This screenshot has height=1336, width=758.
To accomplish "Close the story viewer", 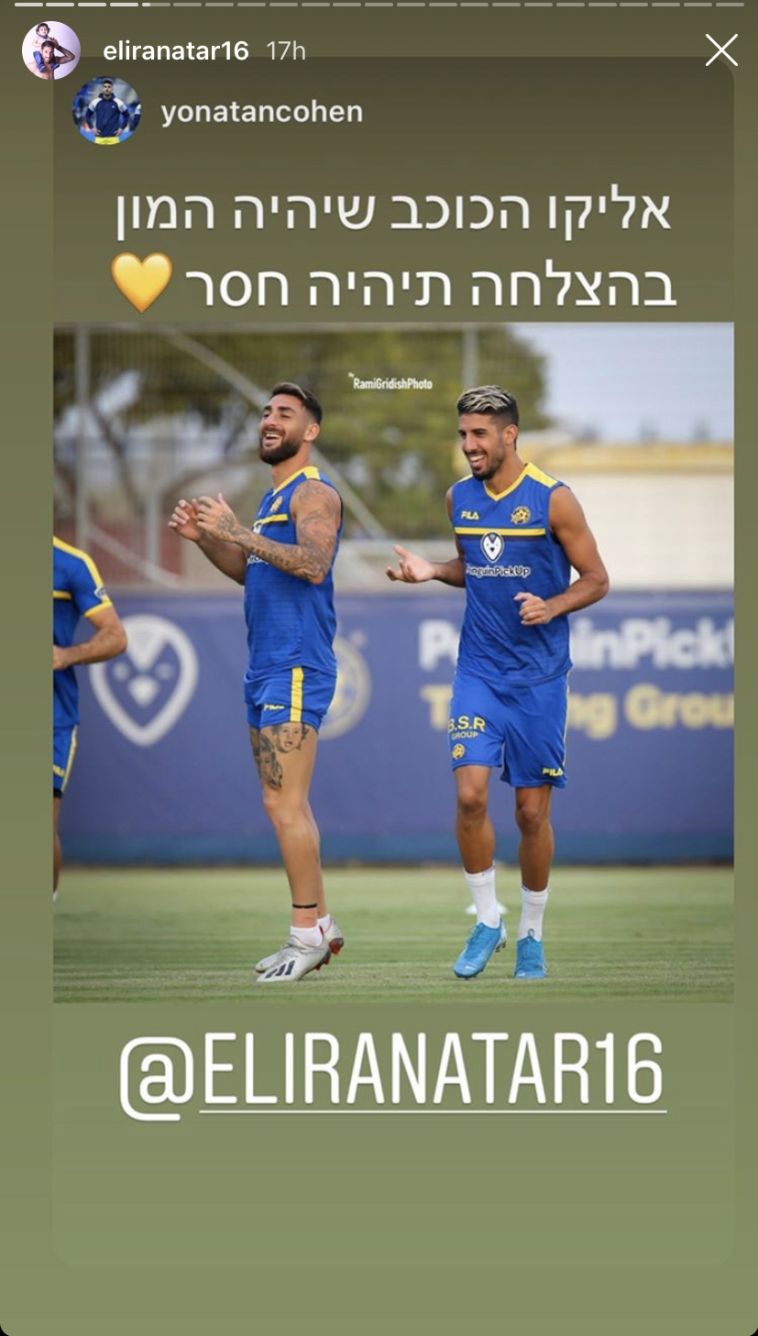I will click(x=721, y=50).
